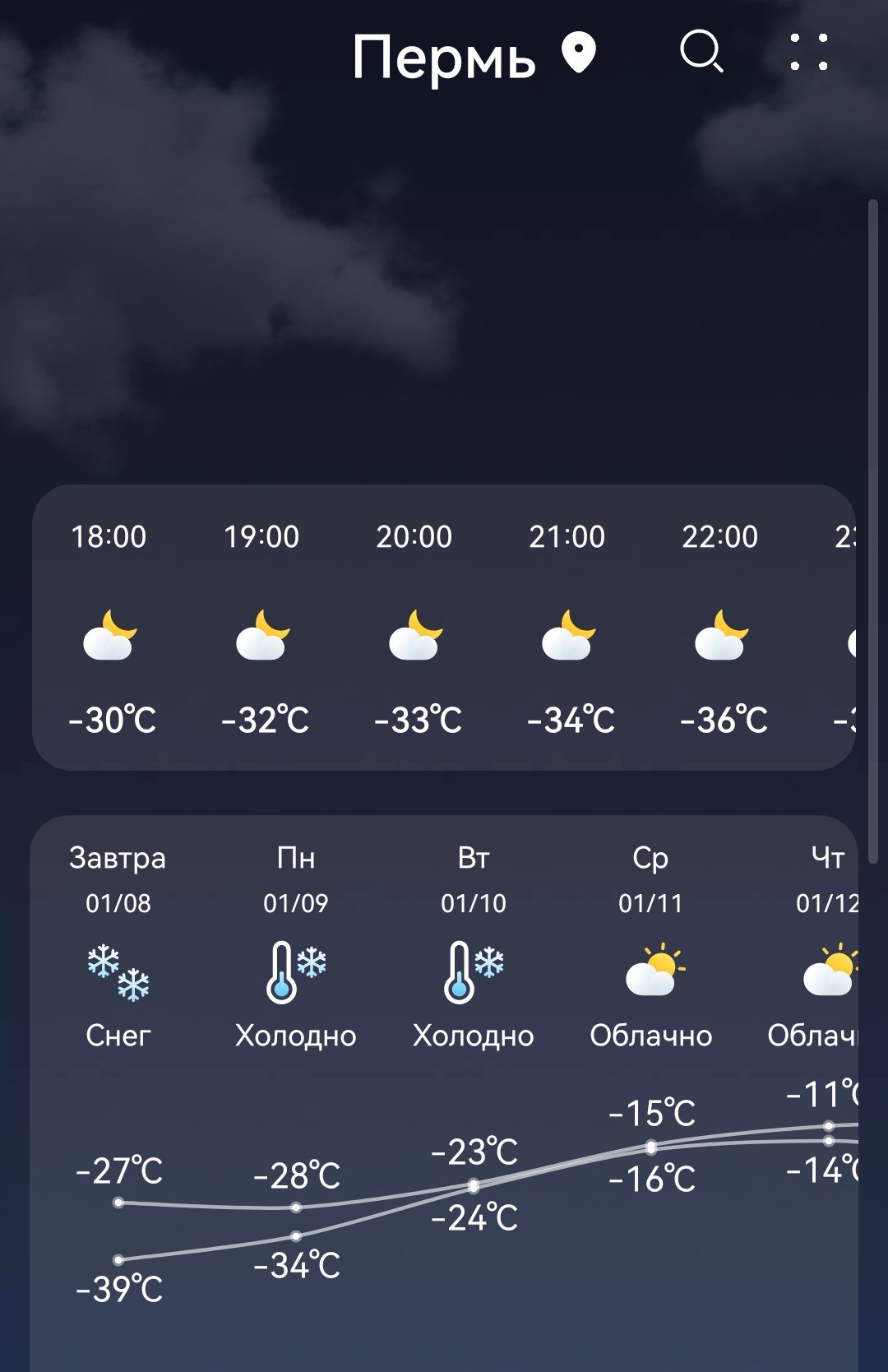The height and width of the screenshot is (1372, 888).
Task: Open the four-dot options menu
Action: pyautogui.click(x=808, y=53)
